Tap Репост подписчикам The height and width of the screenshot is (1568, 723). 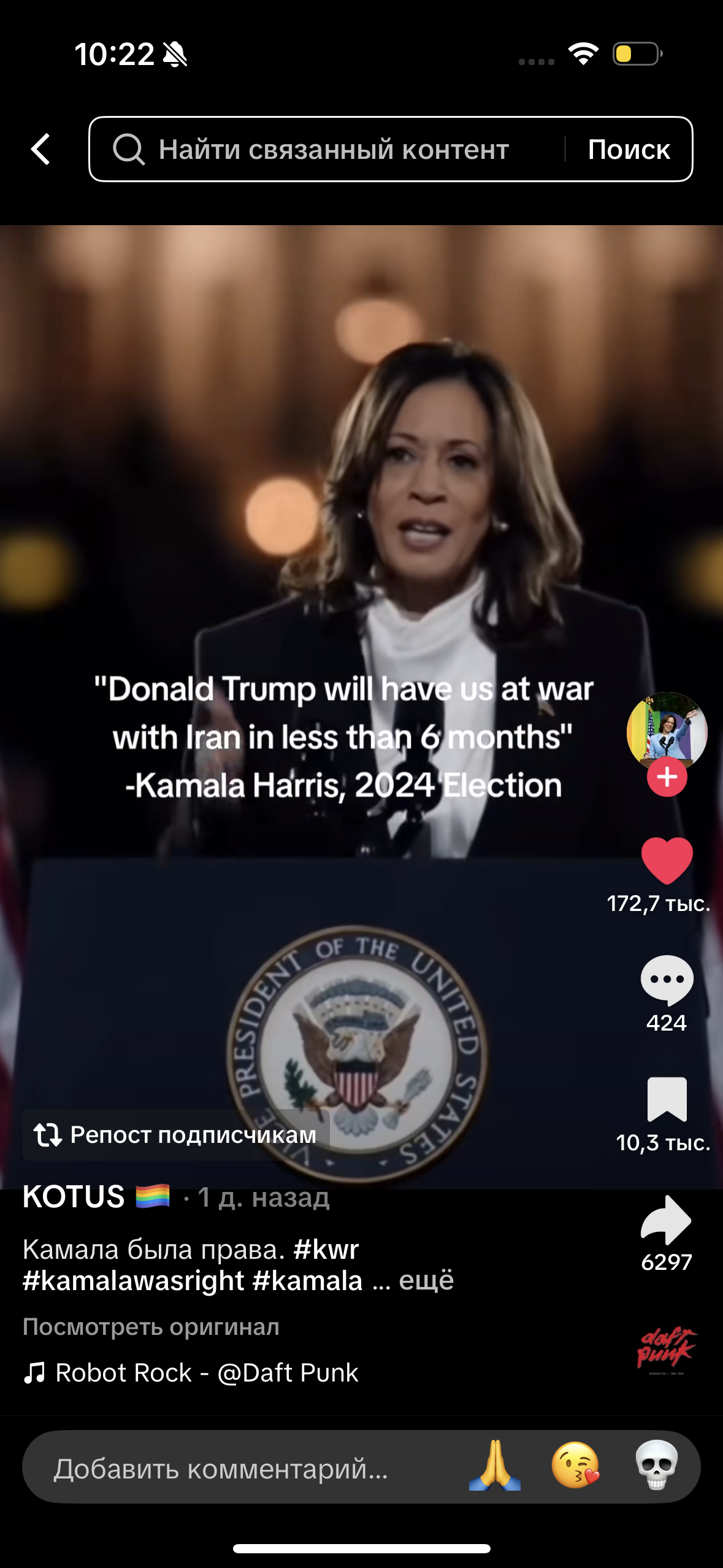[x=176, y=1134]
